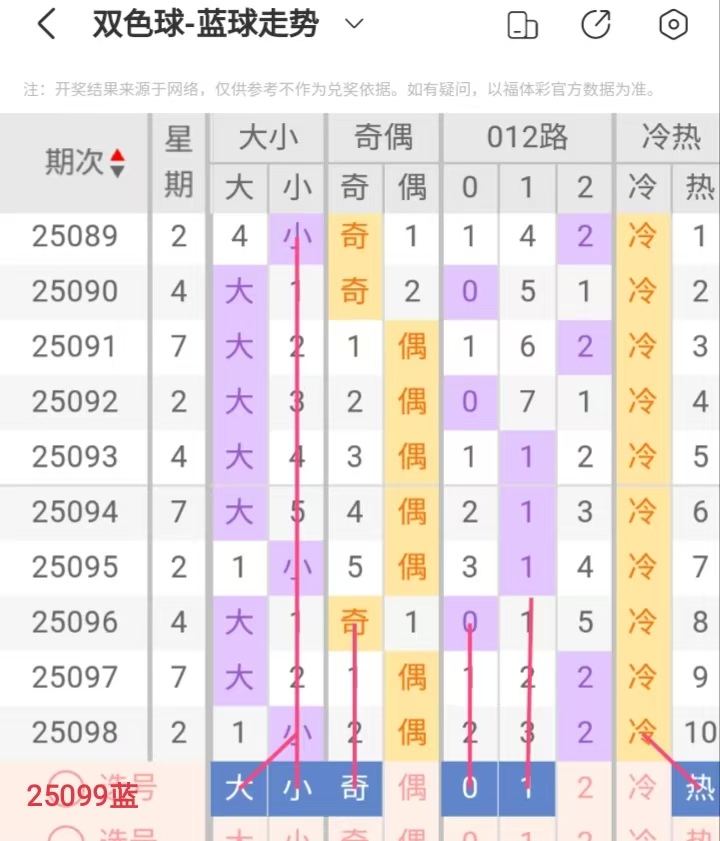Toggle the 1路 pick in the first 选号 row
The height and width of the screenshot is (841, 720).
[527, 789]
